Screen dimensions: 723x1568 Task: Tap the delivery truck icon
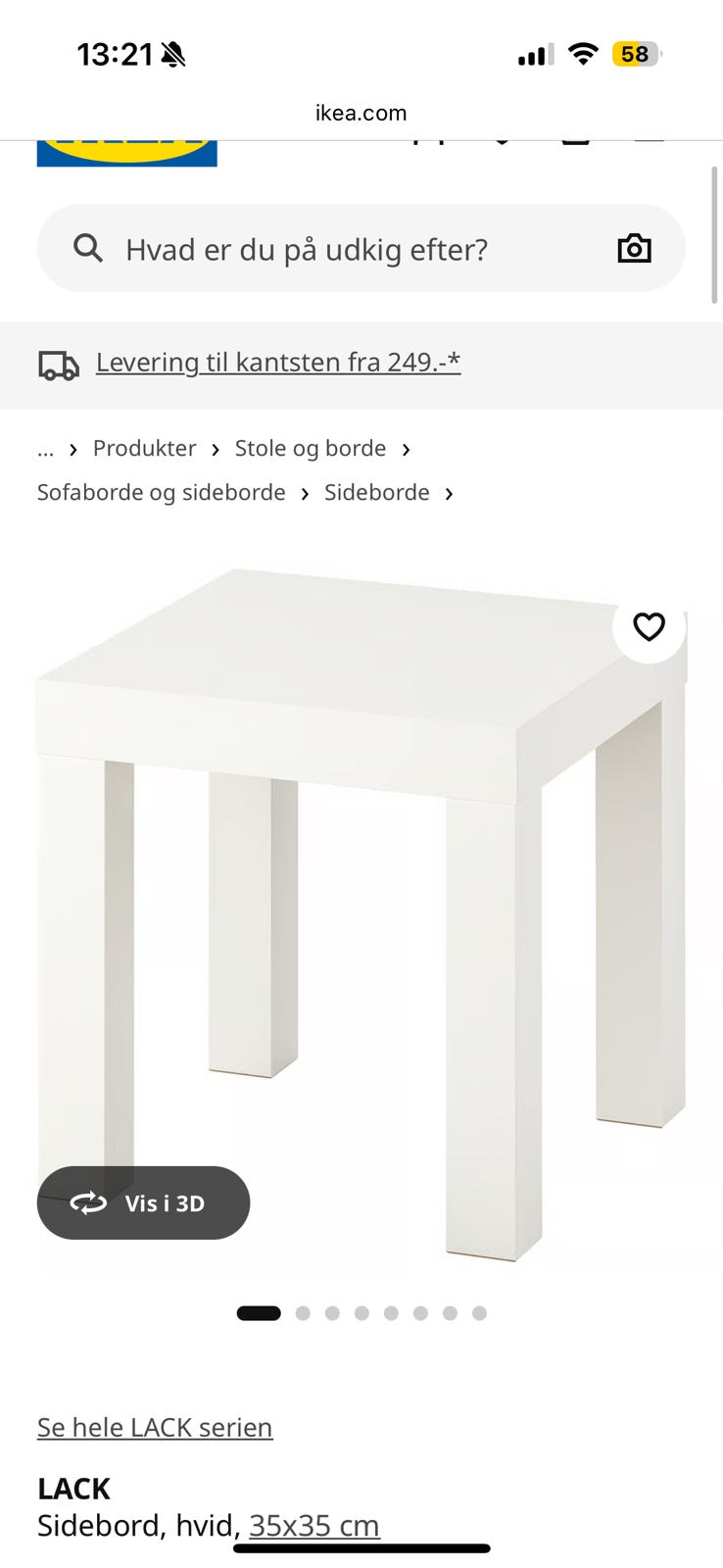(x=59, y=364)
